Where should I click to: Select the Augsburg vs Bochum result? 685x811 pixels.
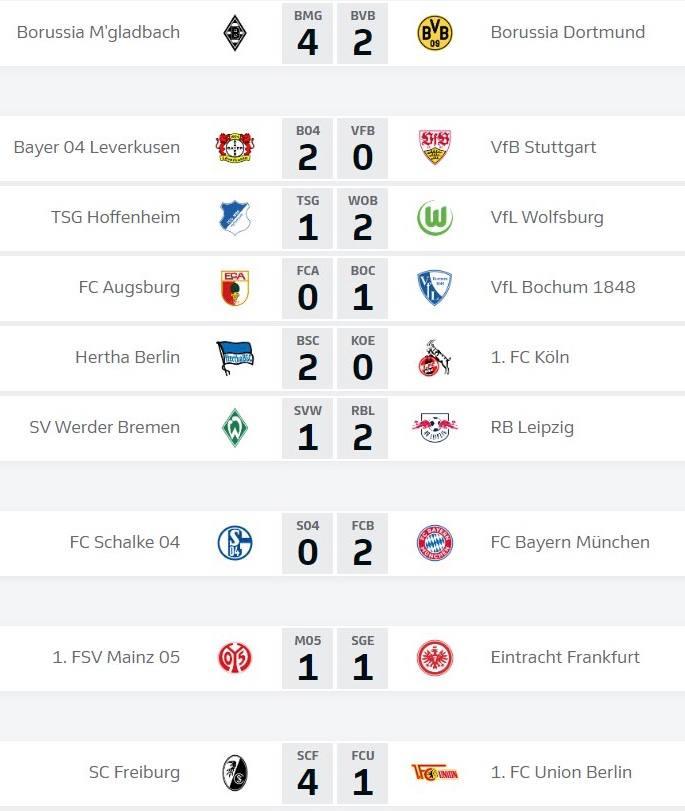click(335, 288)
